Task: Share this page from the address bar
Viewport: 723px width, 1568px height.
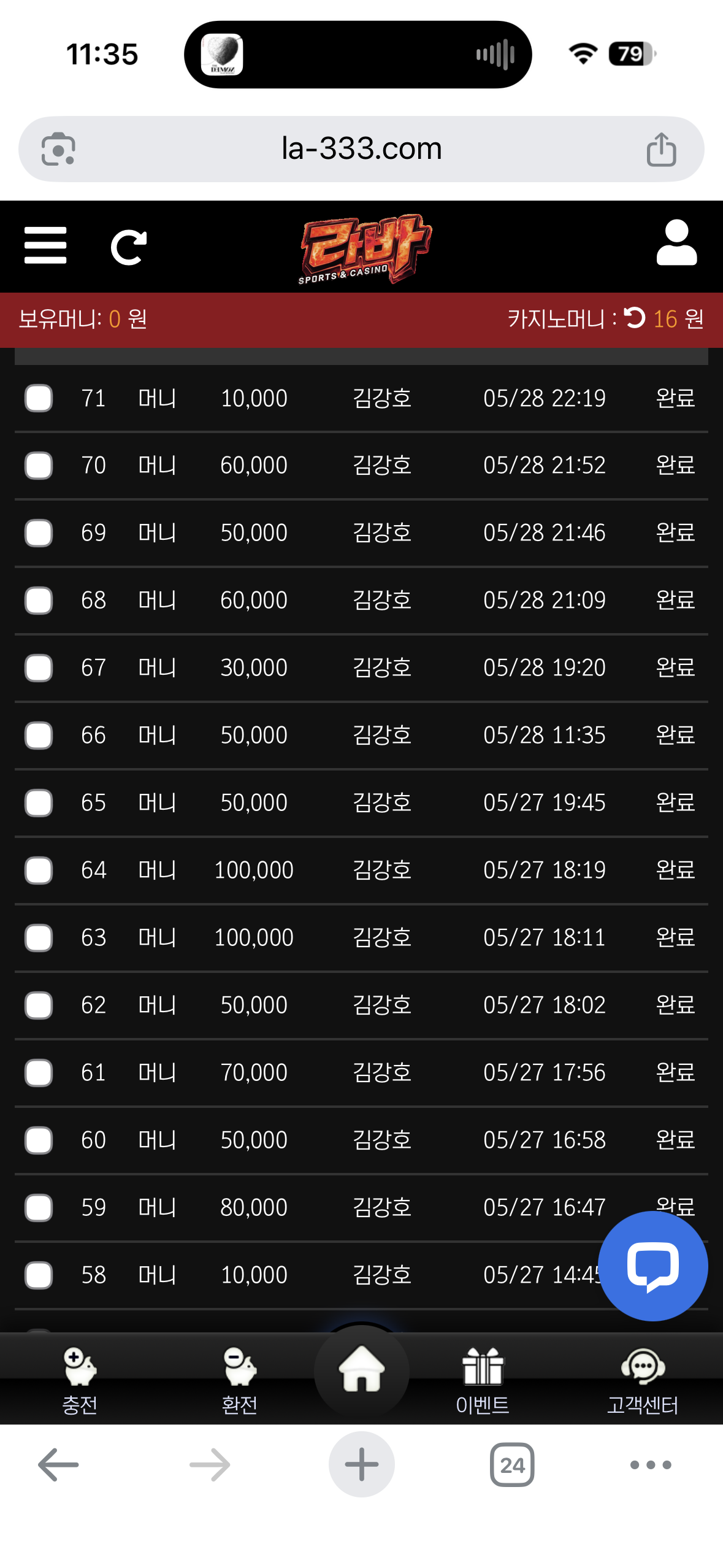Action: pyautogui.click(x=661, y=149)
